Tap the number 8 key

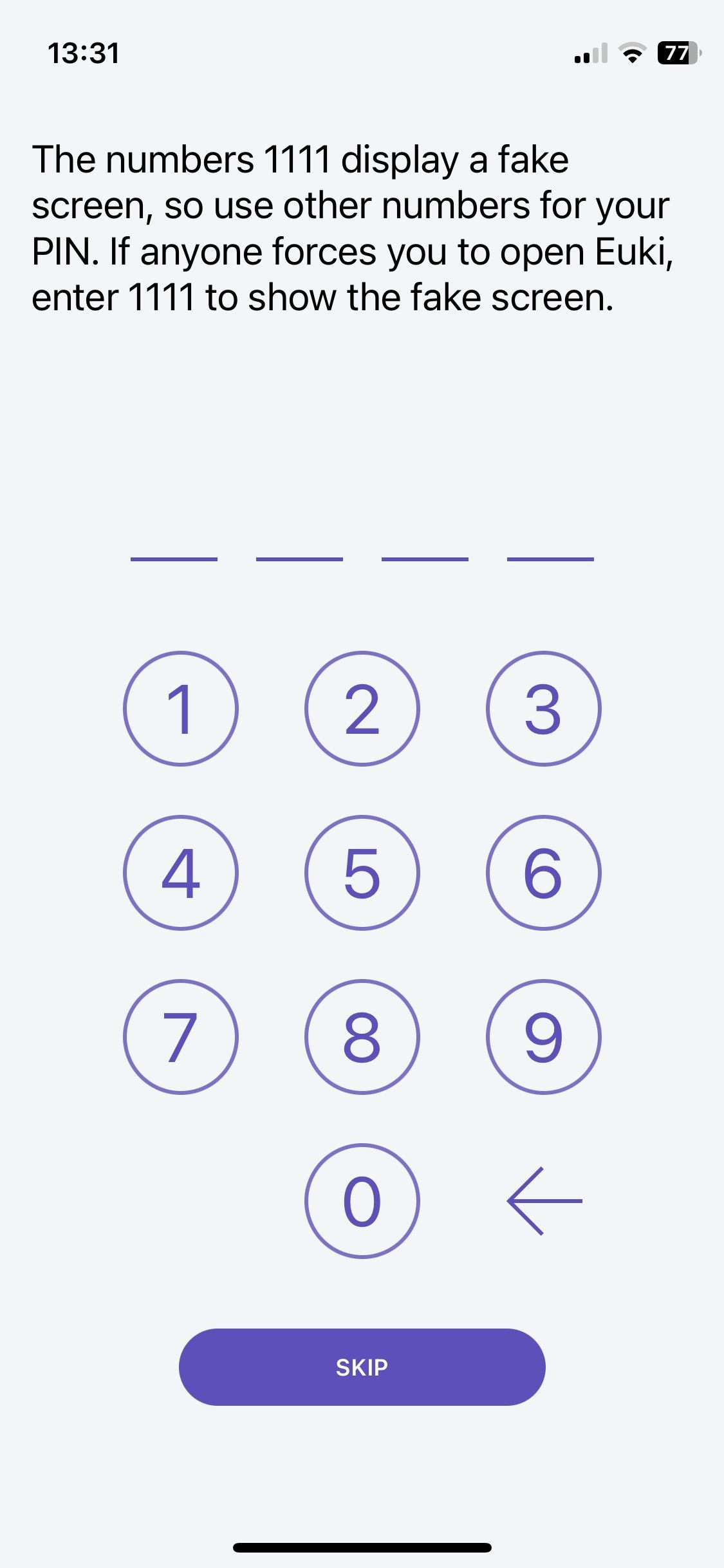coord(362,1037)
